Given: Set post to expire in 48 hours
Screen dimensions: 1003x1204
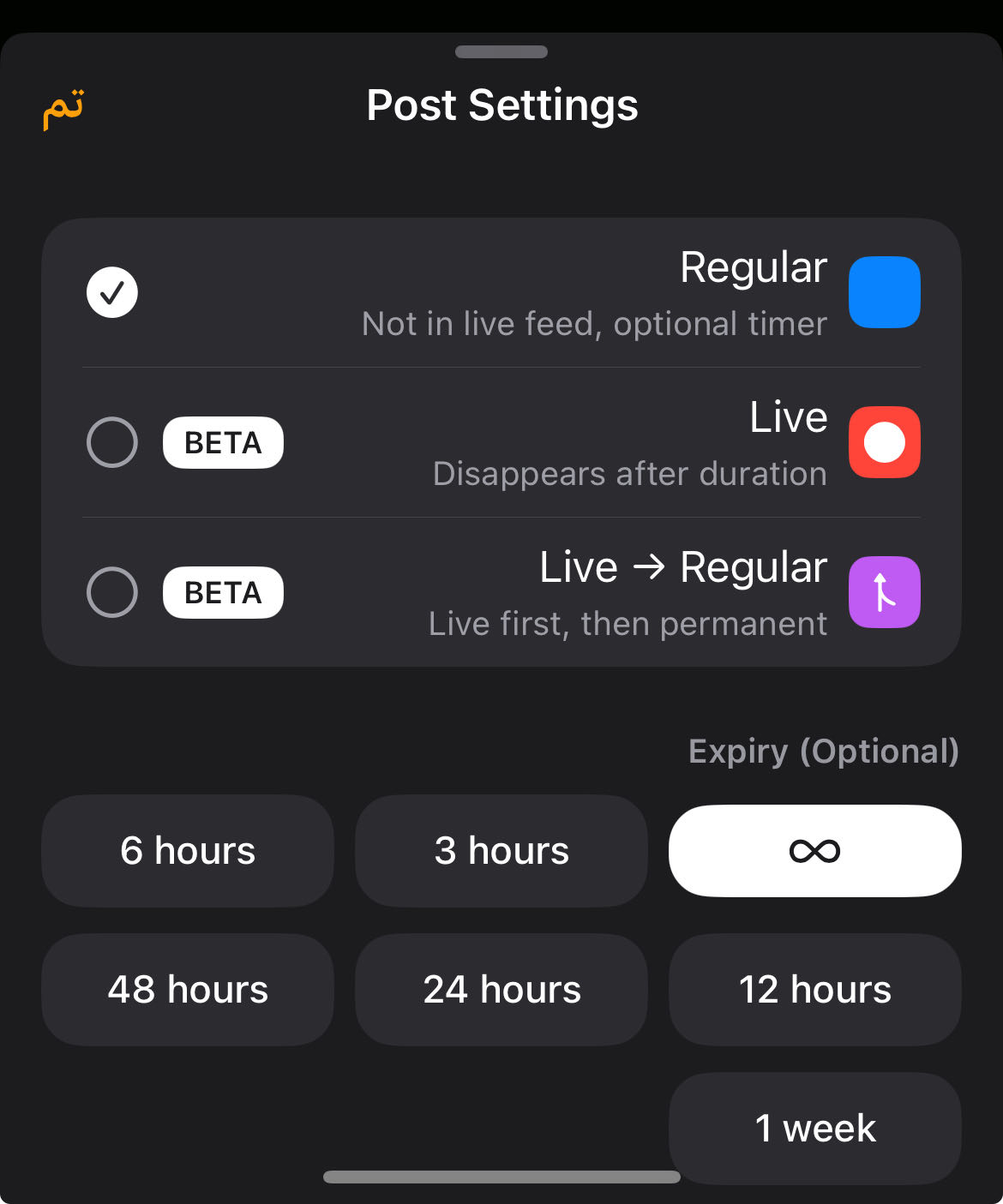Looking at the screenshot, I should coord(188,990).
